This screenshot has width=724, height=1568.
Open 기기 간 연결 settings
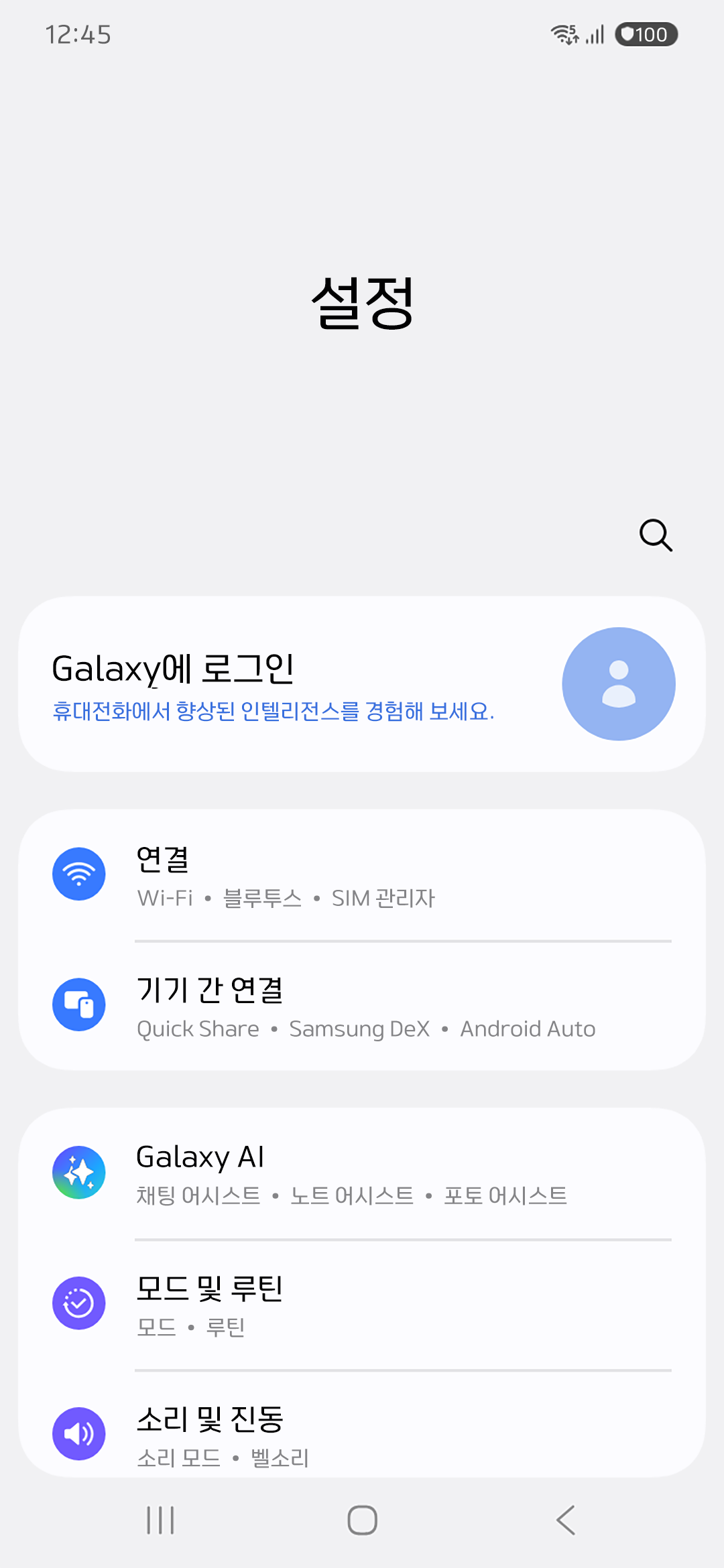362,1005
